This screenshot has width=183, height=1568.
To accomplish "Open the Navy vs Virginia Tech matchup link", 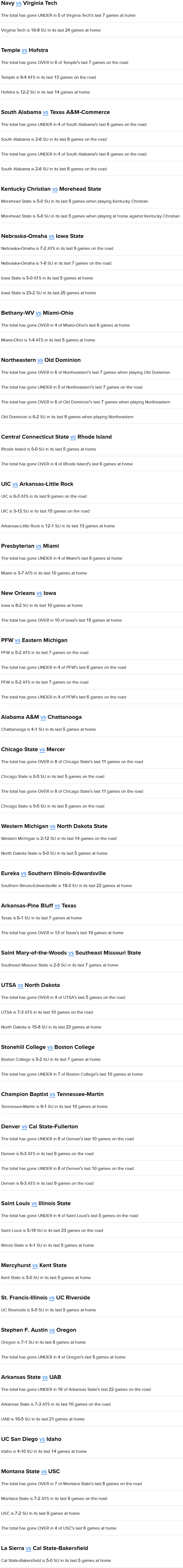I will click(19, 3).
